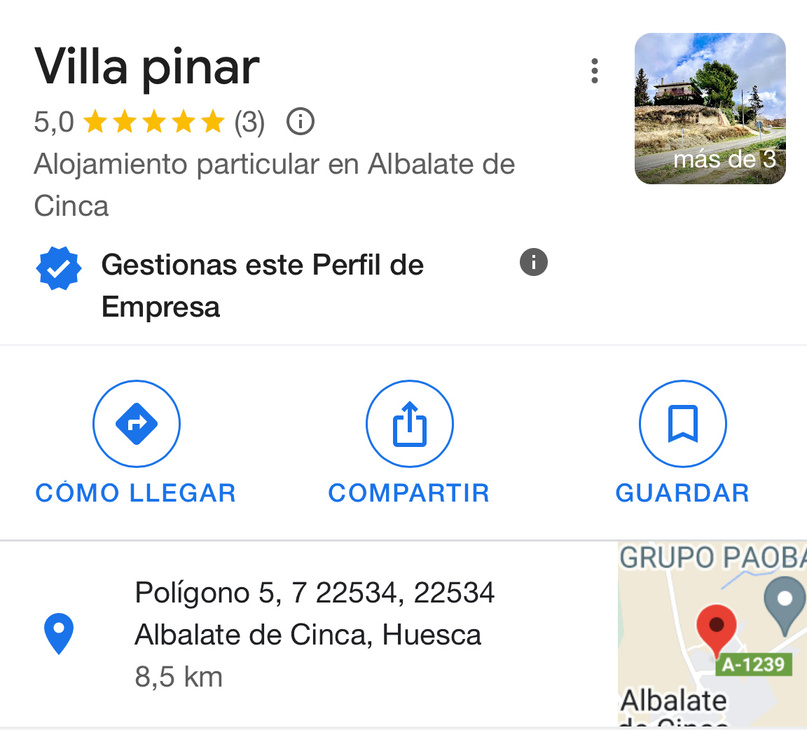807x730 pixels.
Task: Tap the info icon next to reviews
Action: (300, 122)
